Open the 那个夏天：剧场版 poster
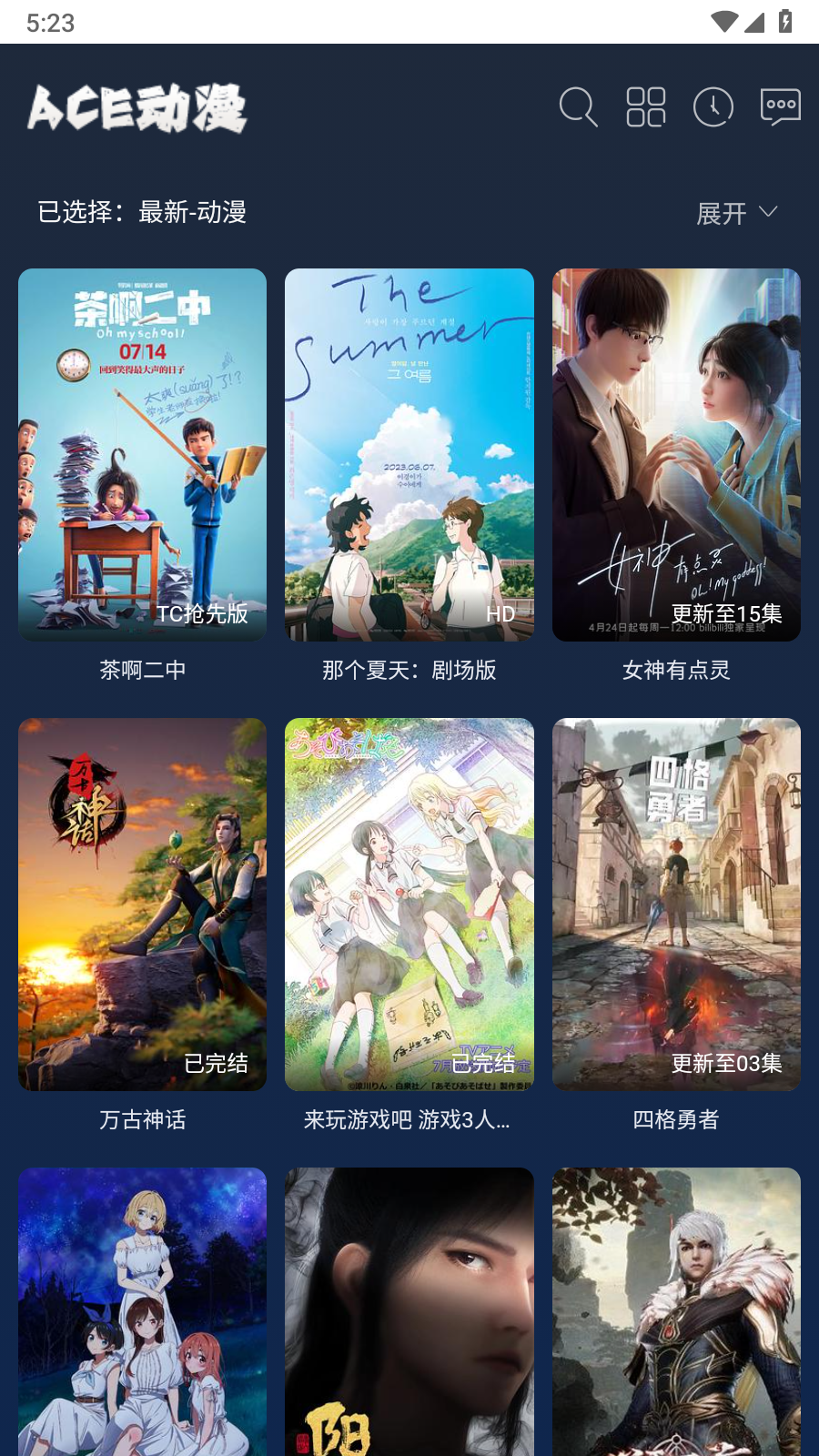 point(409,455)
